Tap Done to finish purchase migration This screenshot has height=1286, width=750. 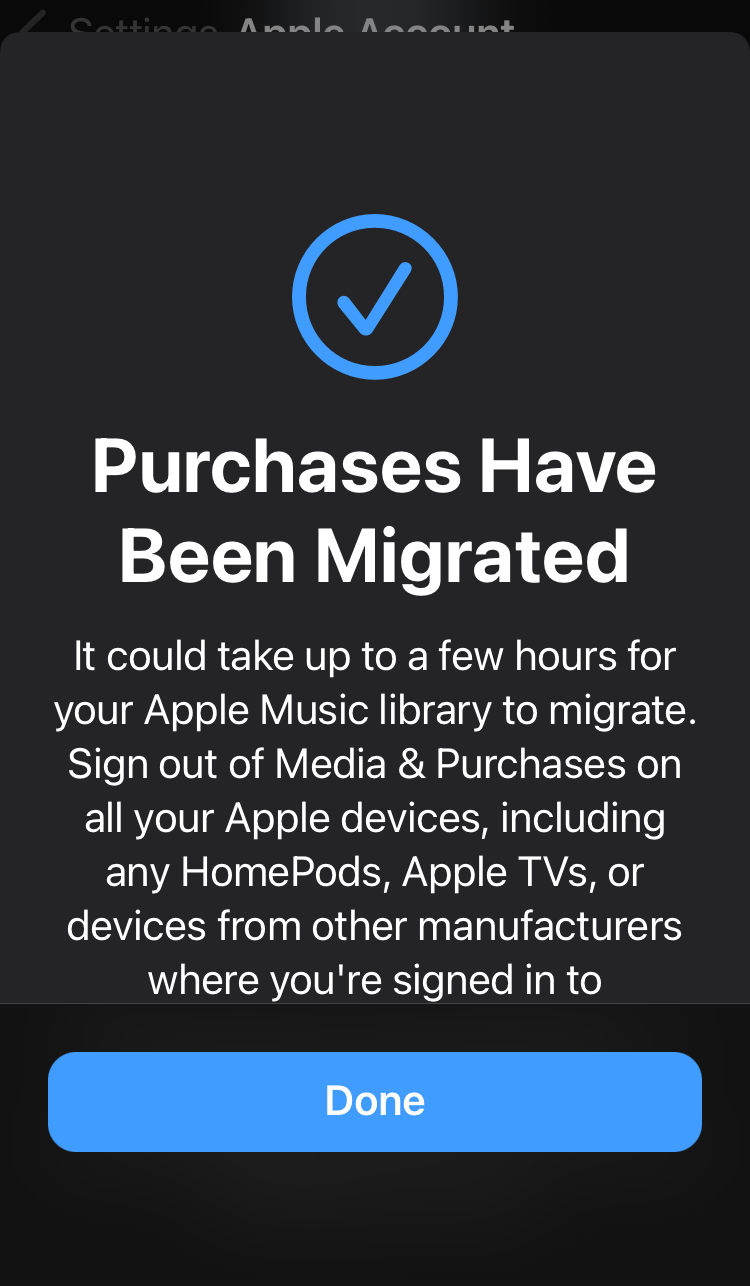pos(375,1101)
